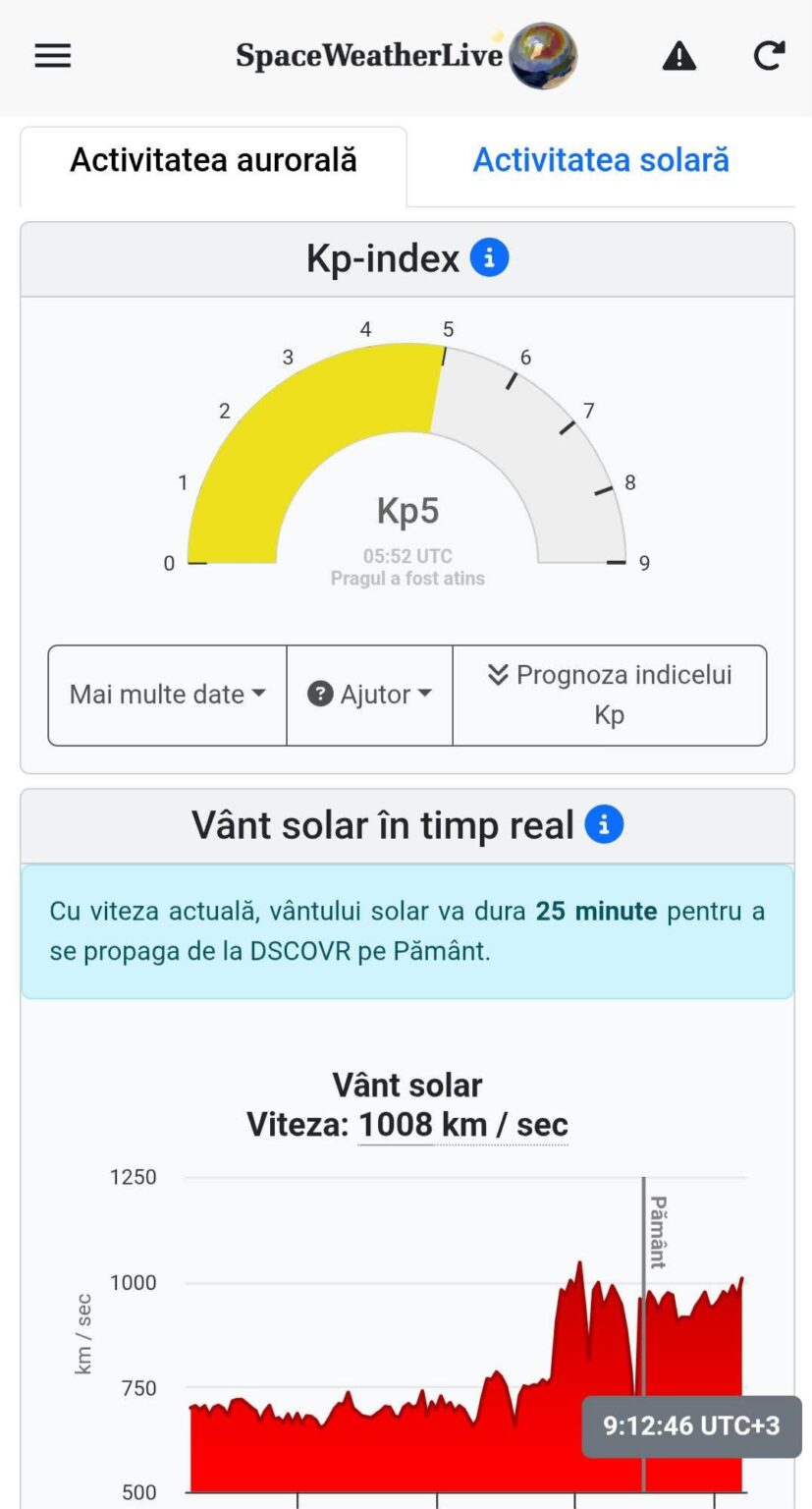The width and height of the screenshot is (812, 1509).
Task: Click the 9:12:46 UTC+3 time tooltip
Action: coord(690,1425)
